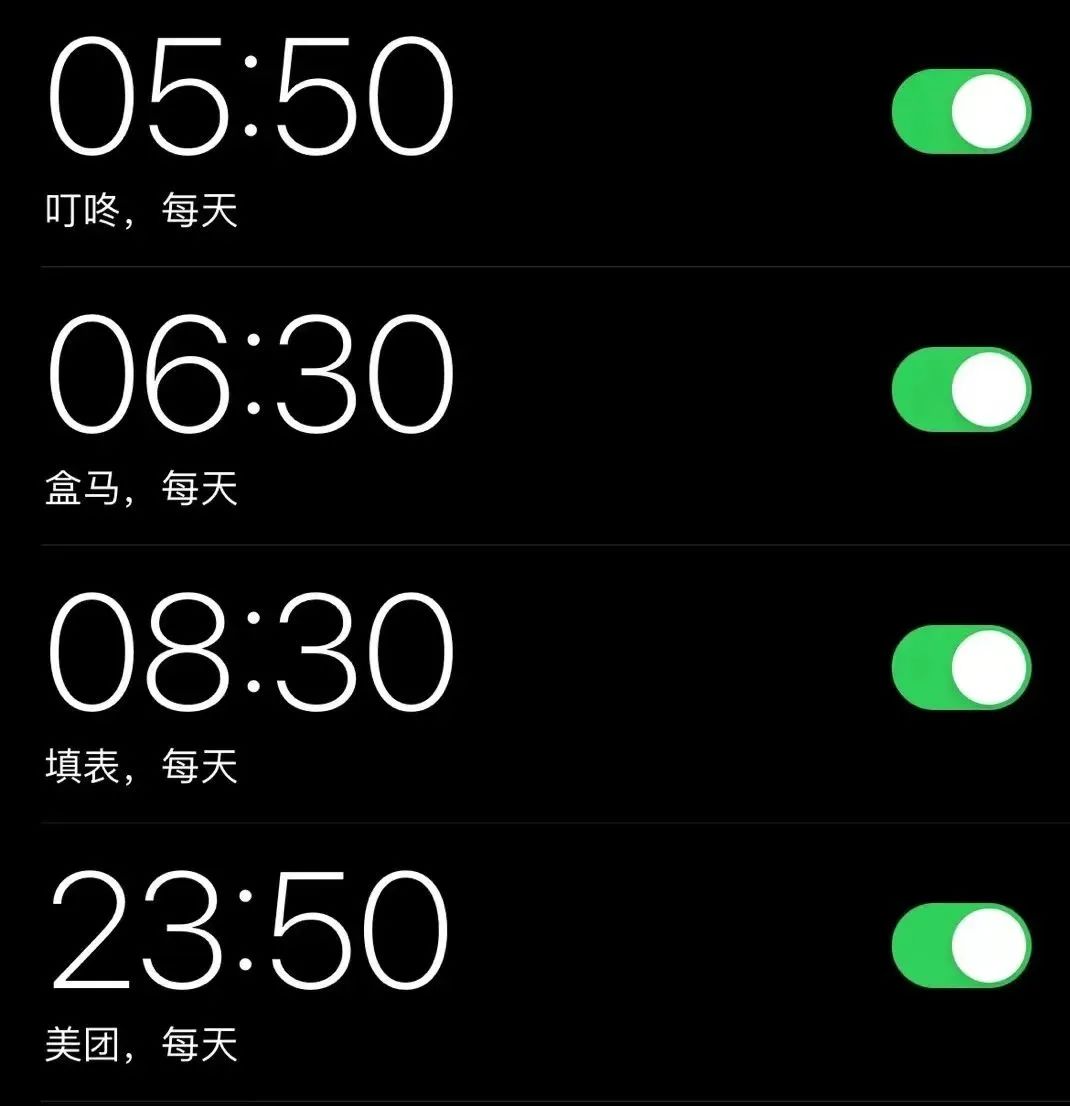
Task: Disable the 06:30 盒马 alarm switch
Action: (961, 390)
